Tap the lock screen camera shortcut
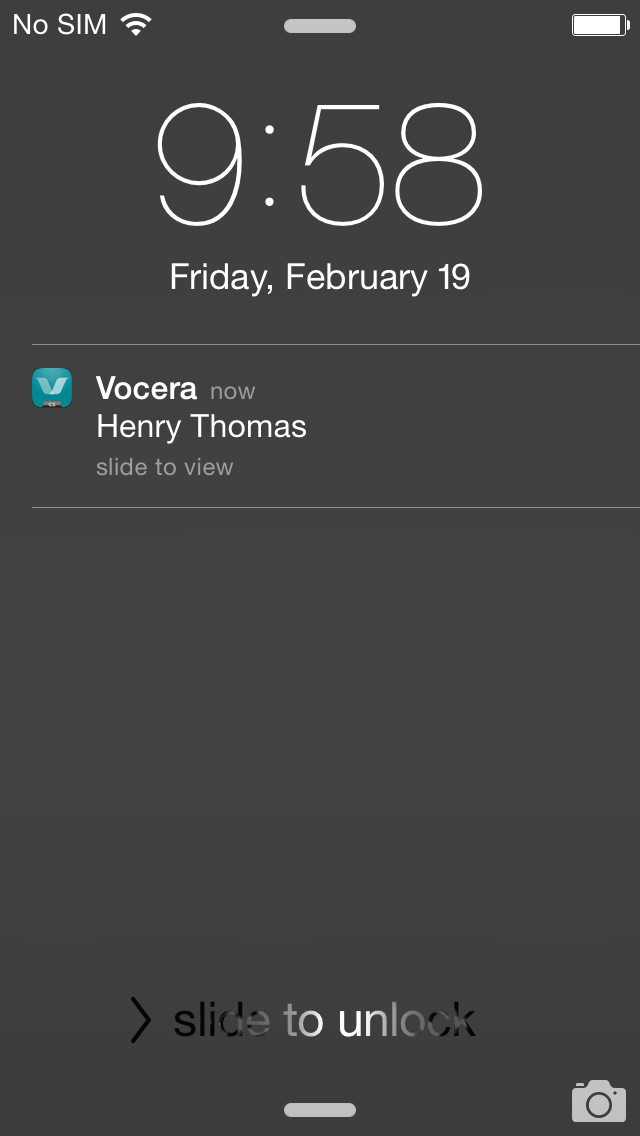 (599, 1101)
